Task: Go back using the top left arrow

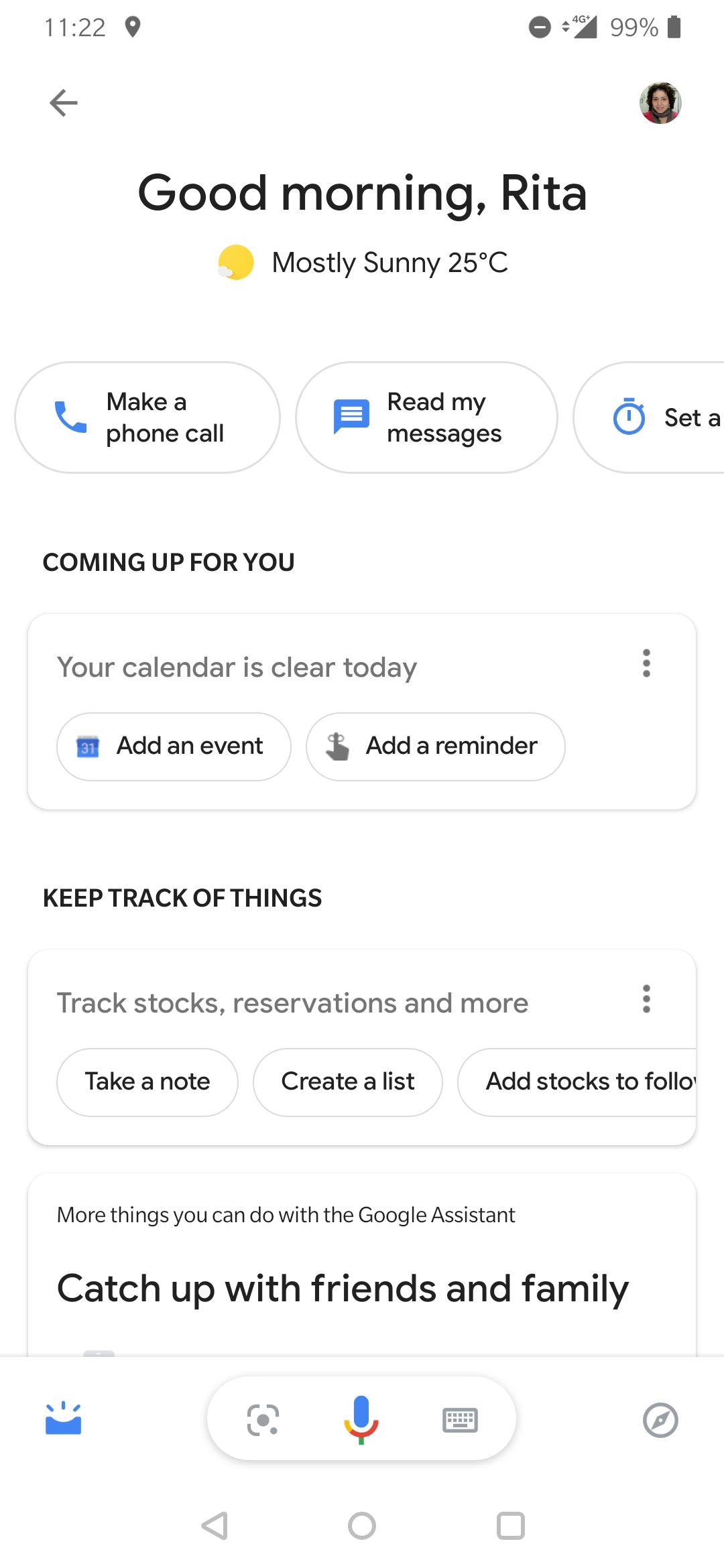Action: point(63,103)
